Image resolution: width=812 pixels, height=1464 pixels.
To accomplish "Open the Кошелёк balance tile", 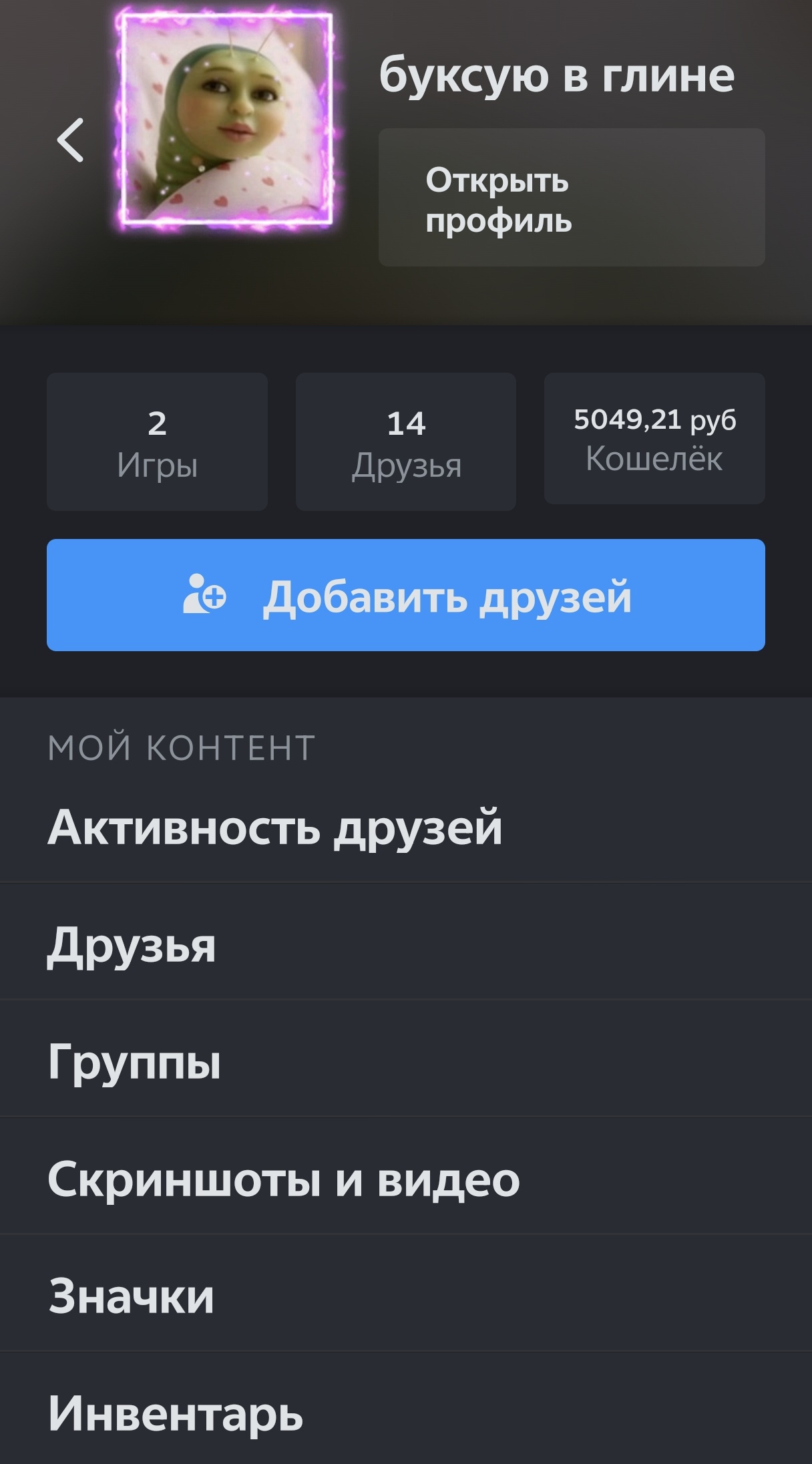I will pyautogui.click(x=654, y=439).
